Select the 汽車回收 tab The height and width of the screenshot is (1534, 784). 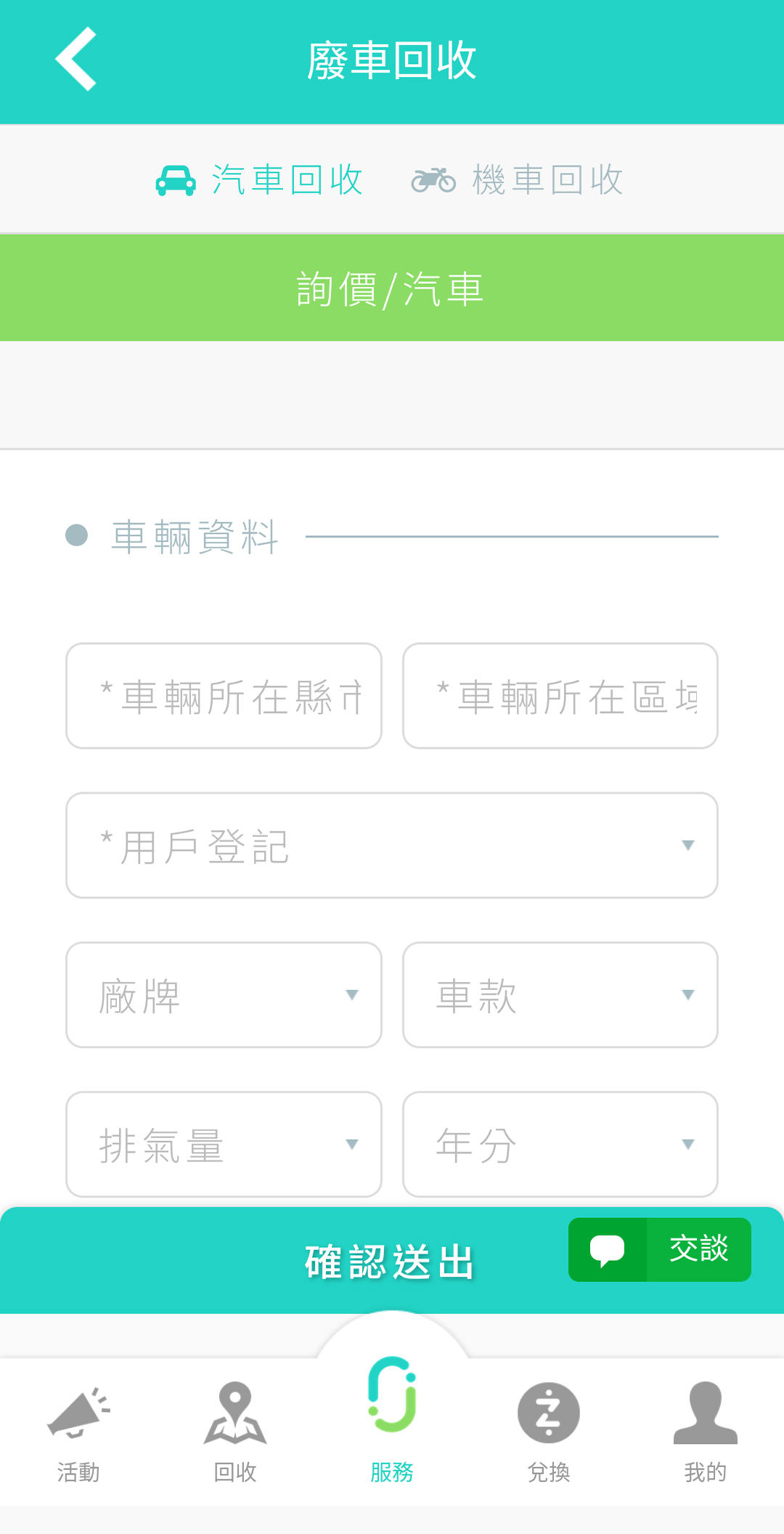[x=259, y=179]
